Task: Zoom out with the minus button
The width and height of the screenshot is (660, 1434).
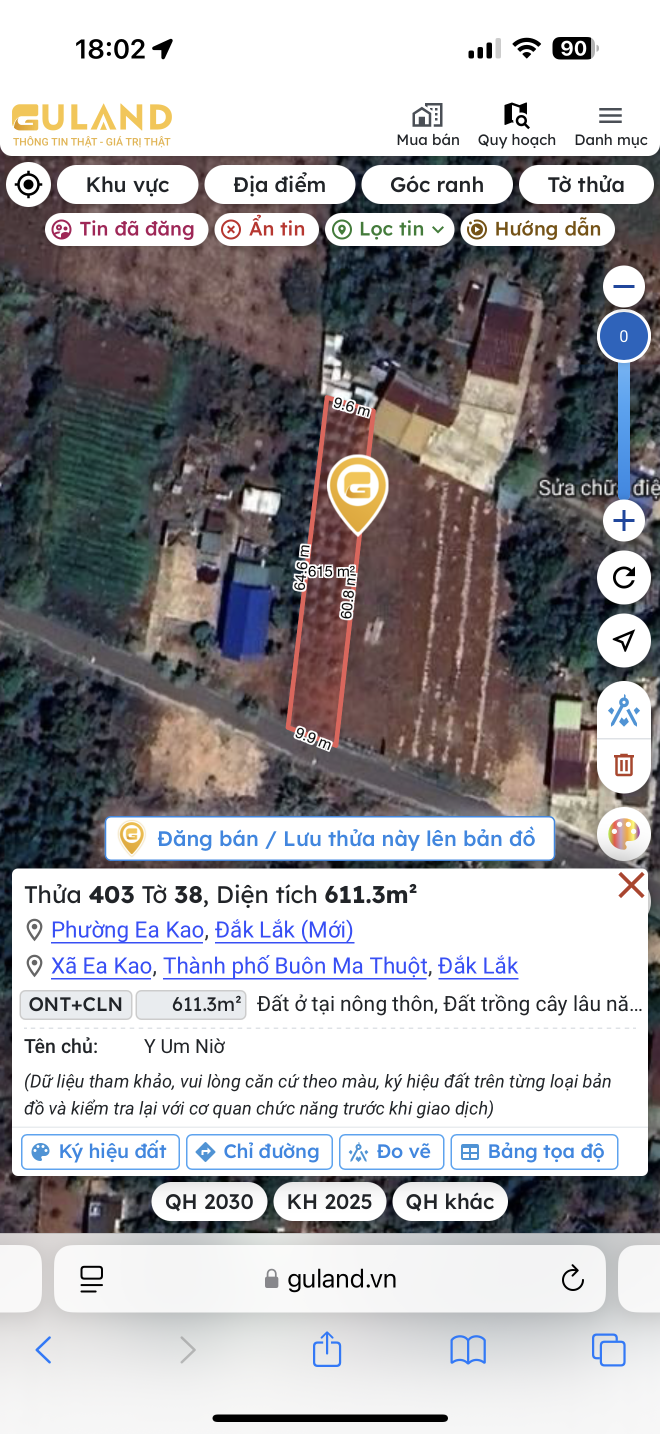Action: pyautogui.click(x=624, y=288)
